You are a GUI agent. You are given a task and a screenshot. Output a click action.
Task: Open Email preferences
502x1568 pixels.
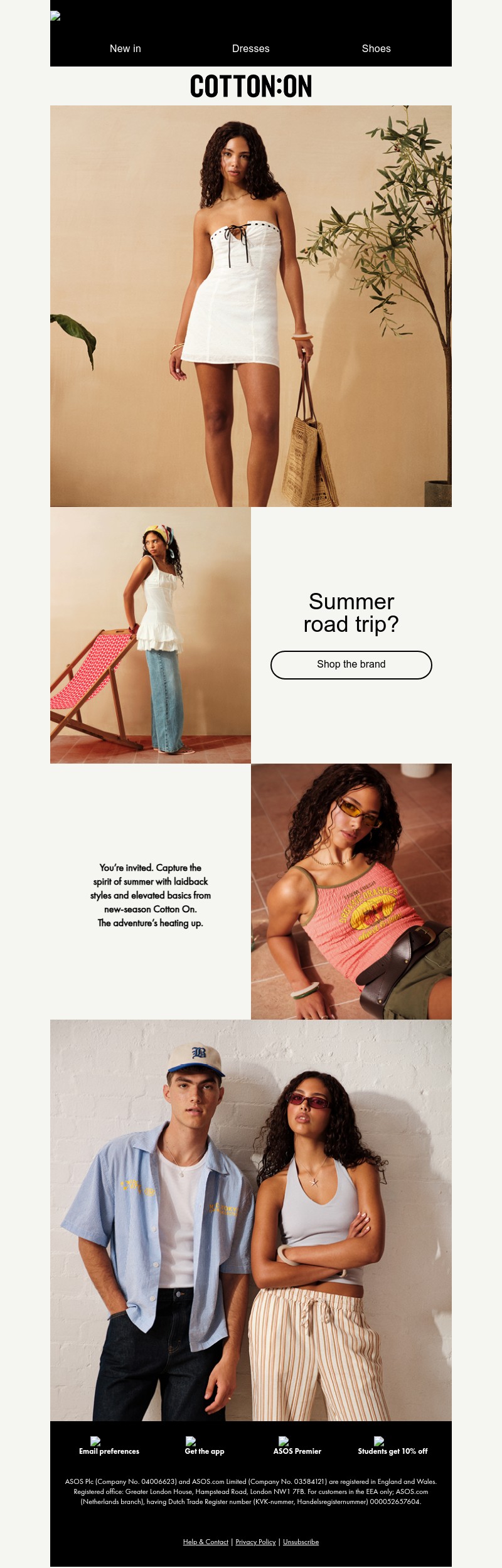pyautogui.click(x=109, y=1451)
